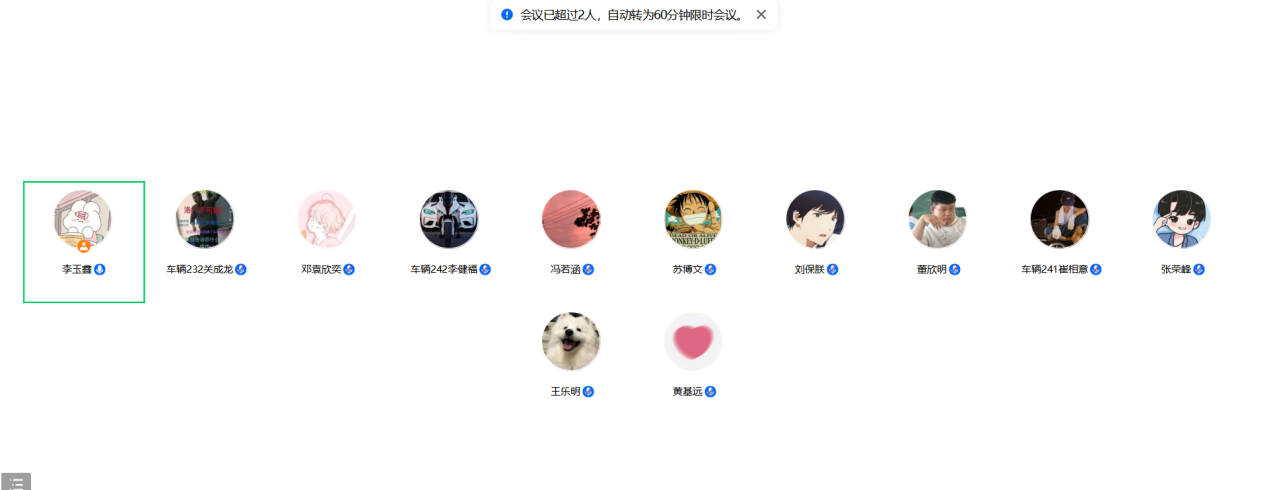This screenshot has height=490, width=1267.
Task: Select the 车辆242李健禧 participant tile
Action: (x=449, y=220)
